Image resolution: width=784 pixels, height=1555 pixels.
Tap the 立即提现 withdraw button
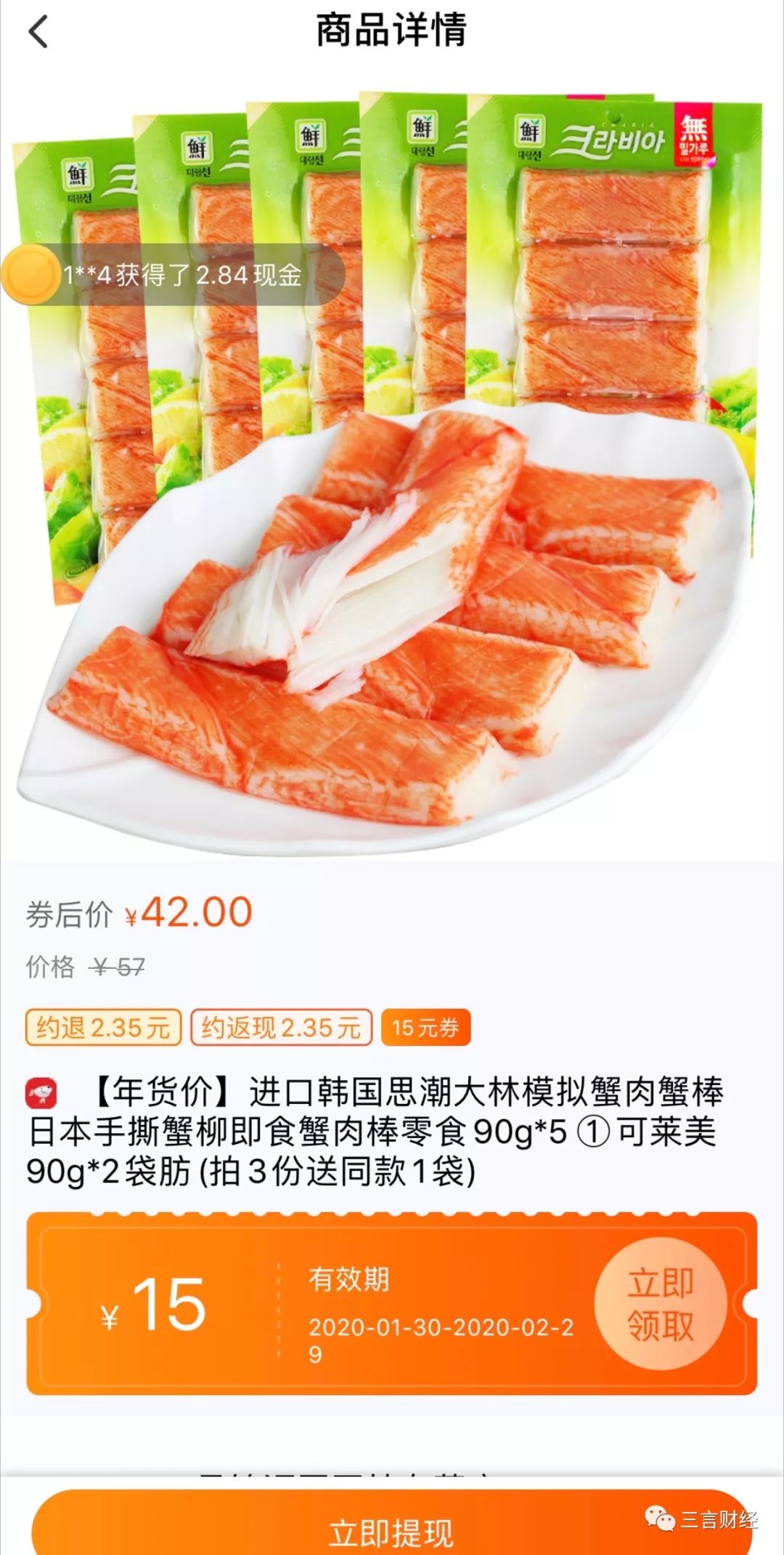(x=391, y=1531)
